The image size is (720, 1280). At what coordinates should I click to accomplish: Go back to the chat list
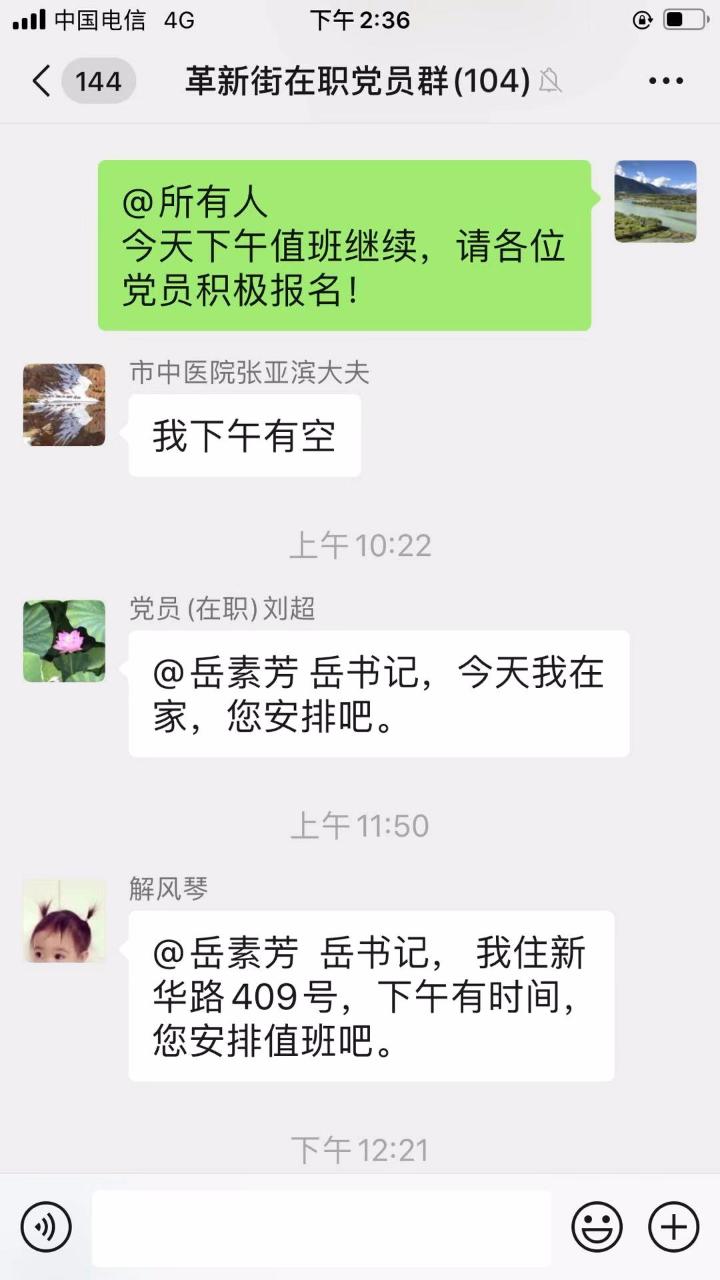[x=42, y=81]
